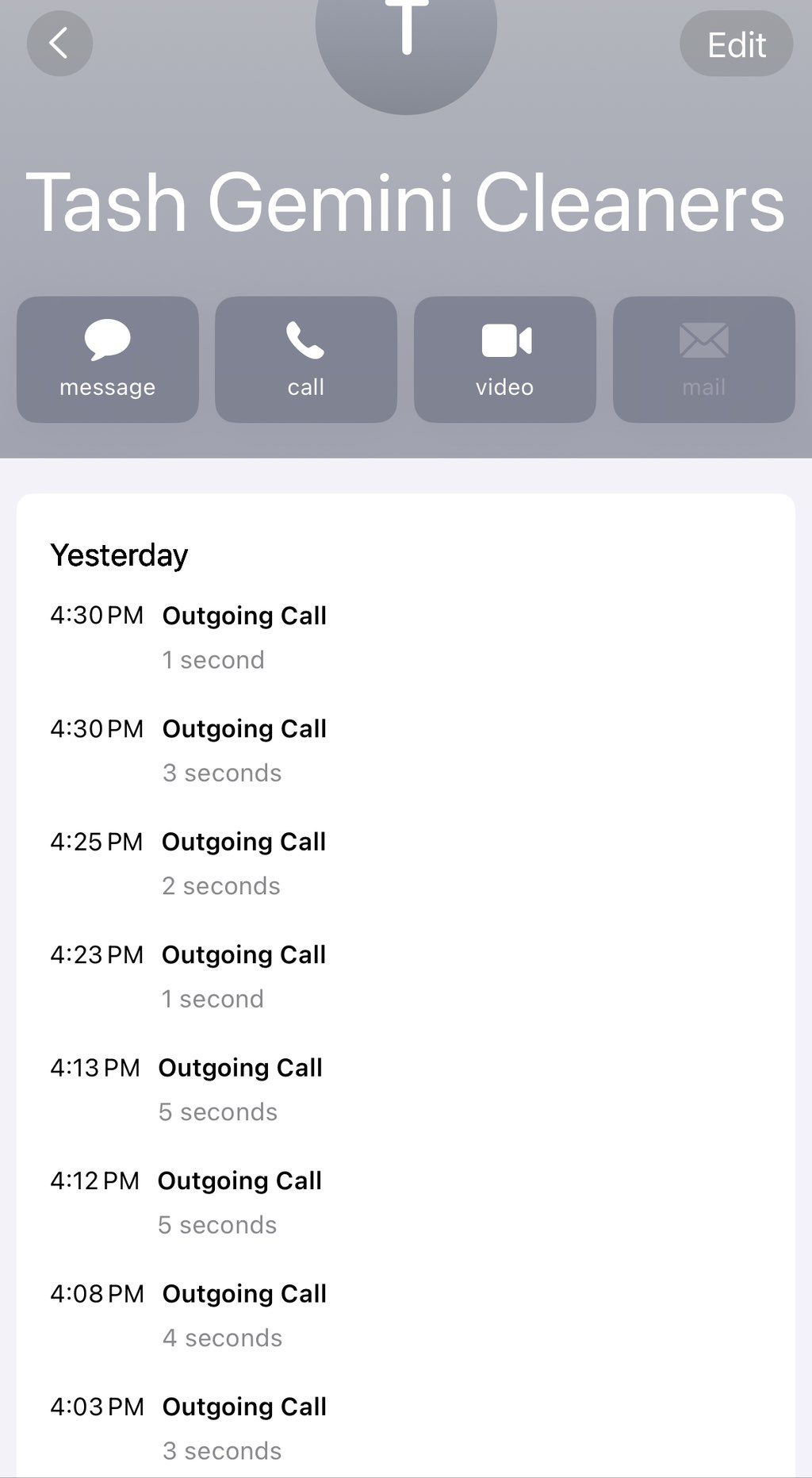The height and width of the screenshot is (1478, 812).
Task: Start a video call with this contact
Action: pos(505,359)
